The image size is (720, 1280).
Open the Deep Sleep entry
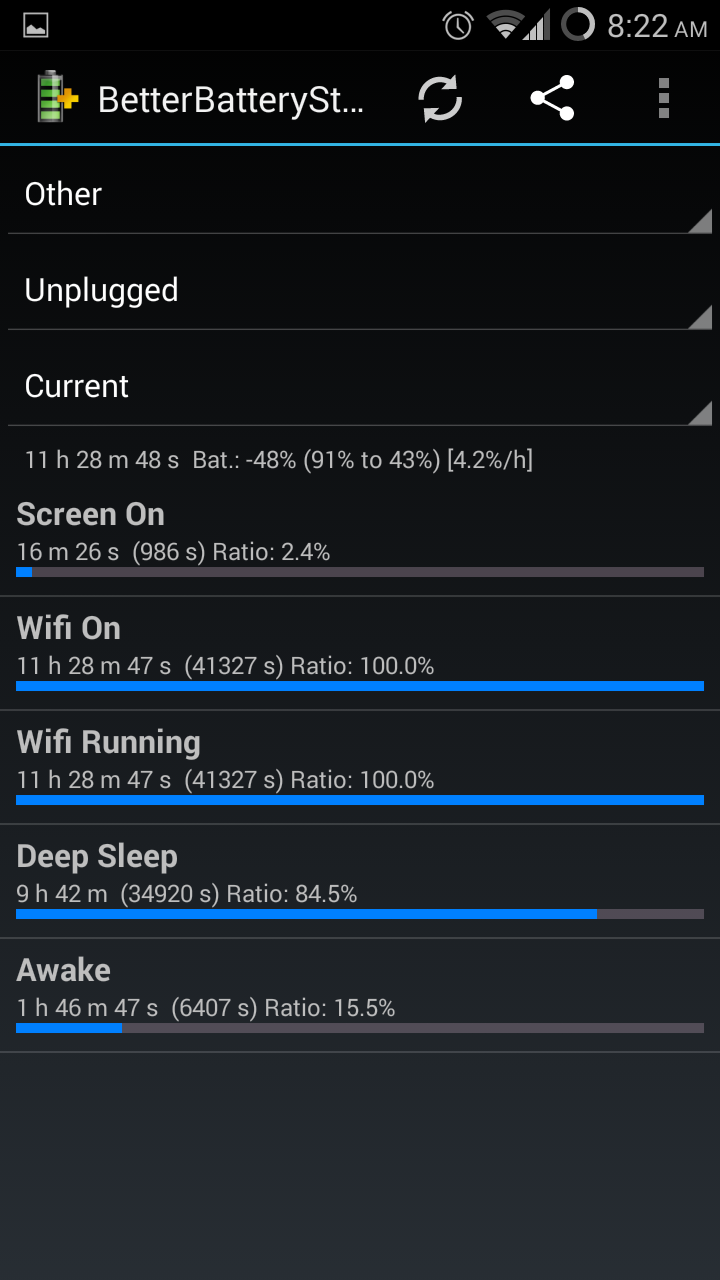coord(360,882)
